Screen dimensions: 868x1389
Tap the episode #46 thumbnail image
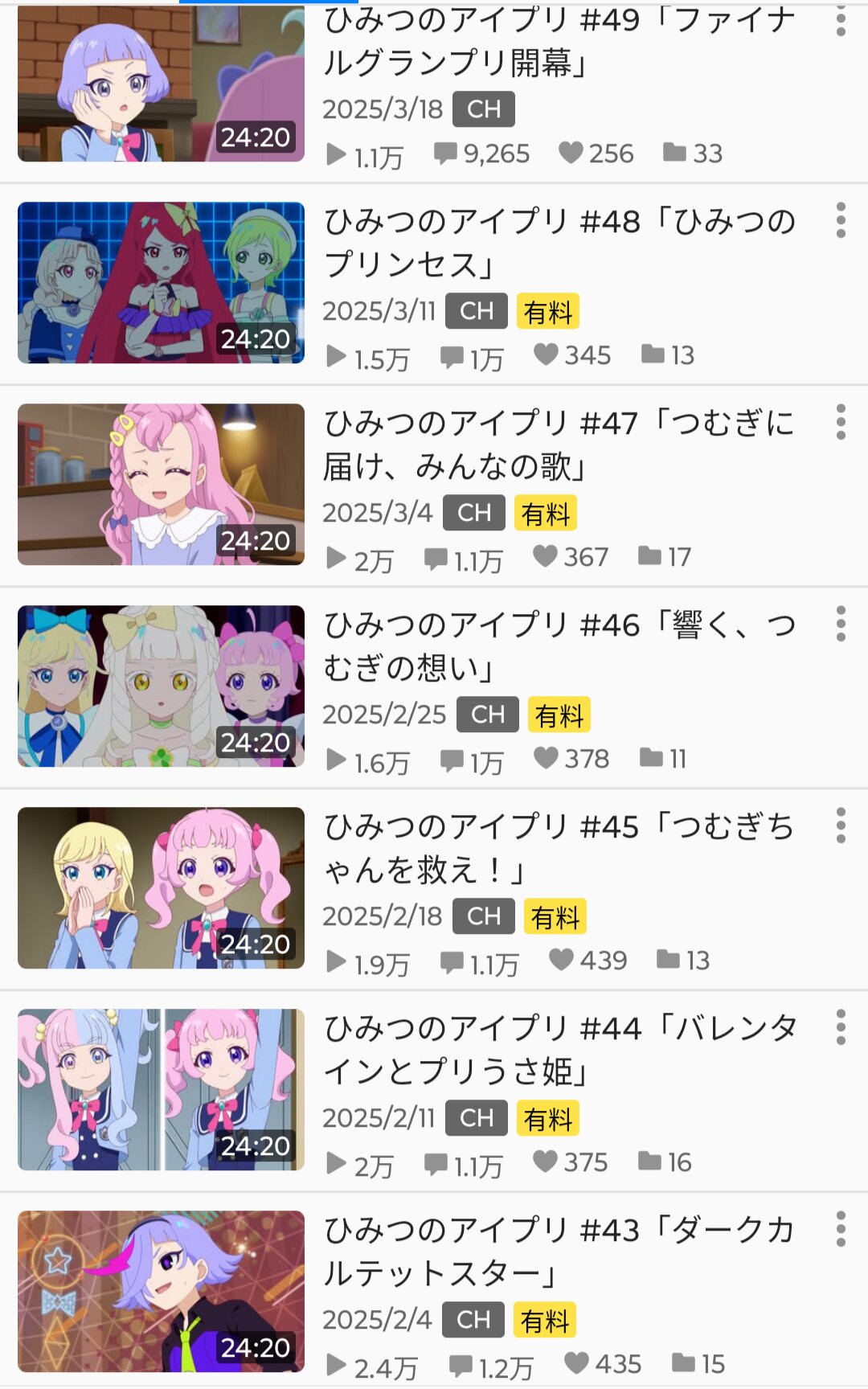[161, 686]
